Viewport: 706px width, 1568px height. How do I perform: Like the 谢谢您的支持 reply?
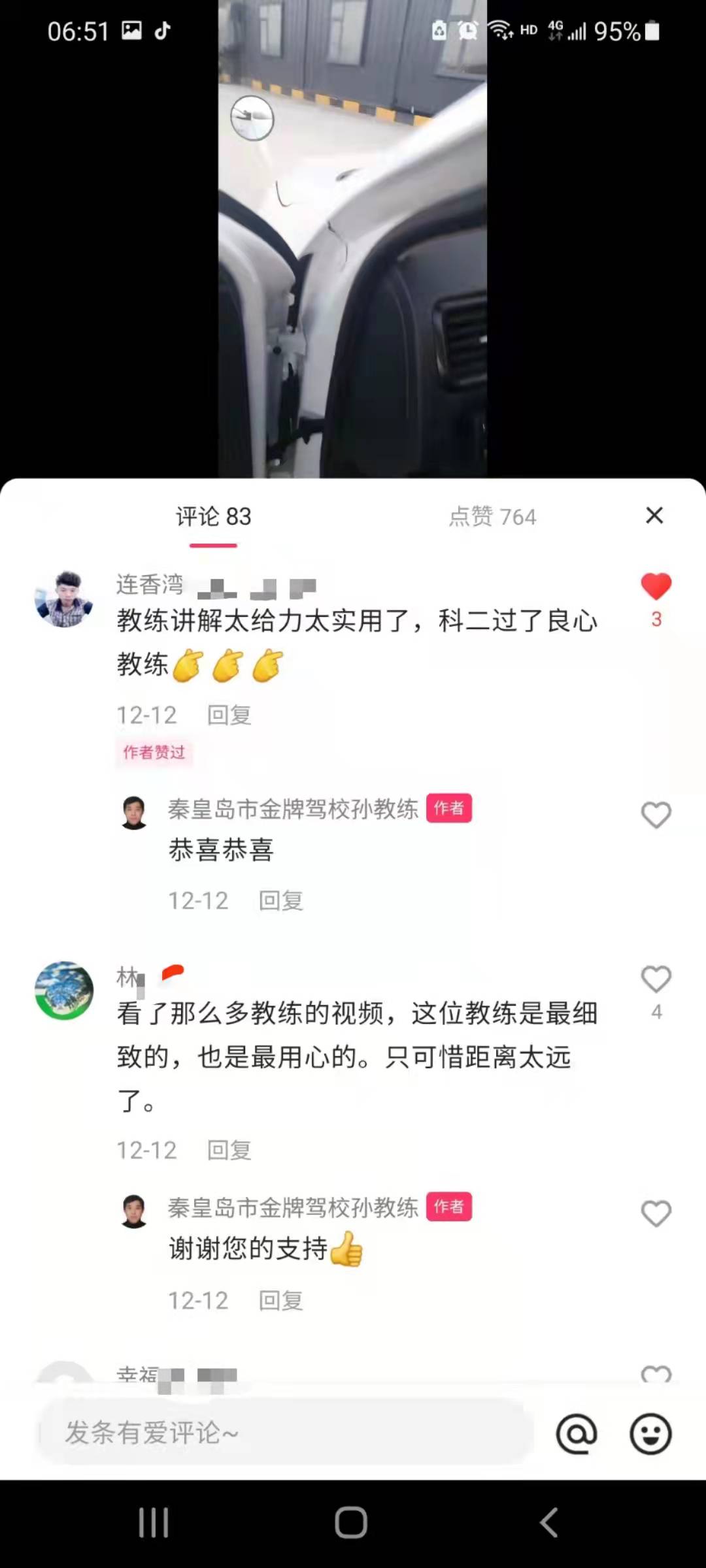[656, 1214]
